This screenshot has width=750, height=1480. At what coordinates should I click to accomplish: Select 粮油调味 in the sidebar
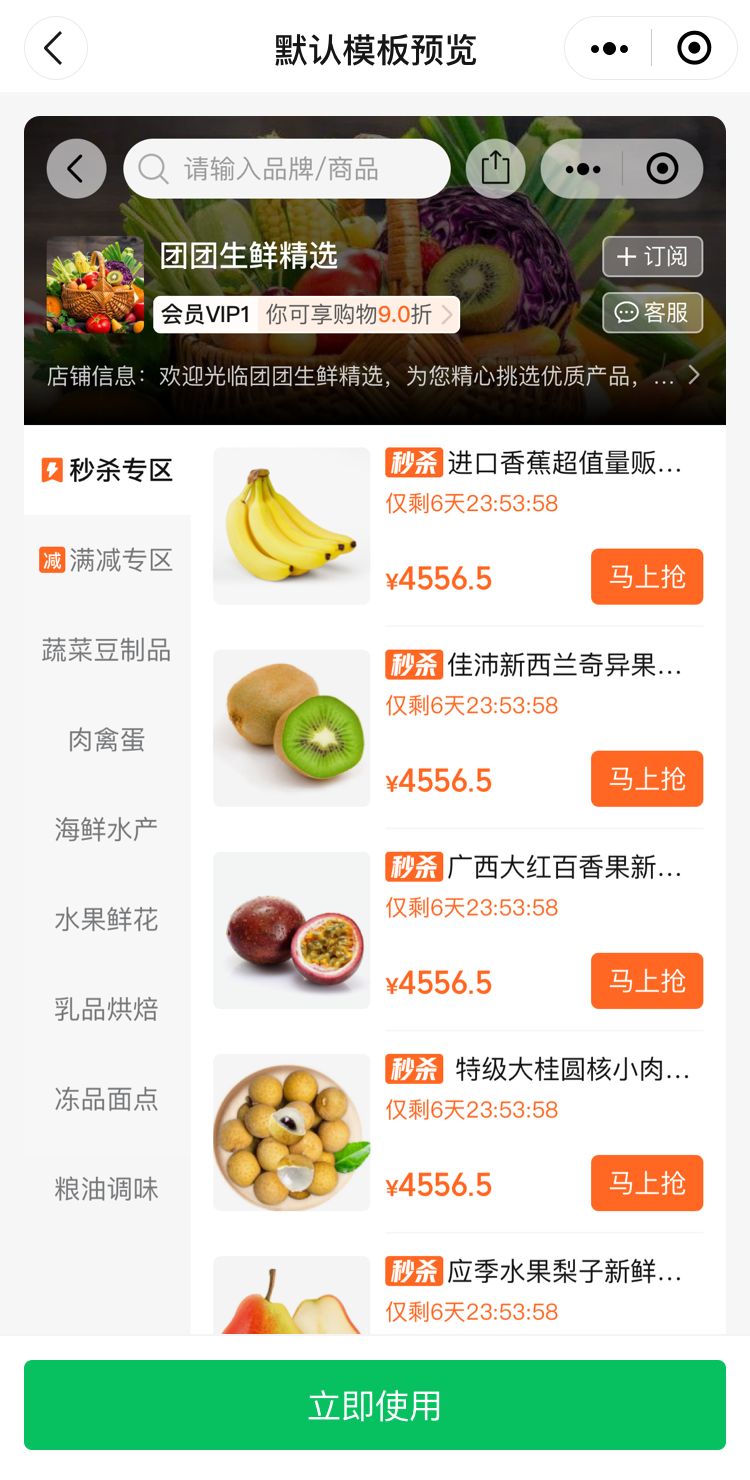[107, 1189]
